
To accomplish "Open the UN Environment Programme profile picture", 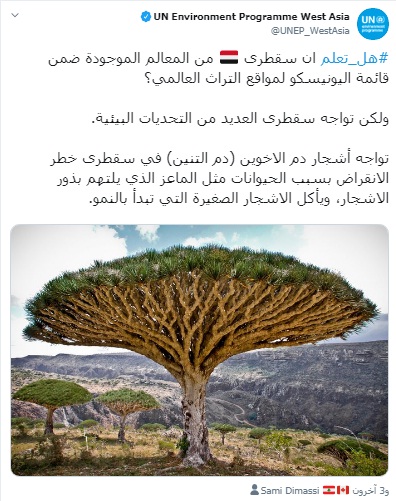I will click(x=373, y=24).
